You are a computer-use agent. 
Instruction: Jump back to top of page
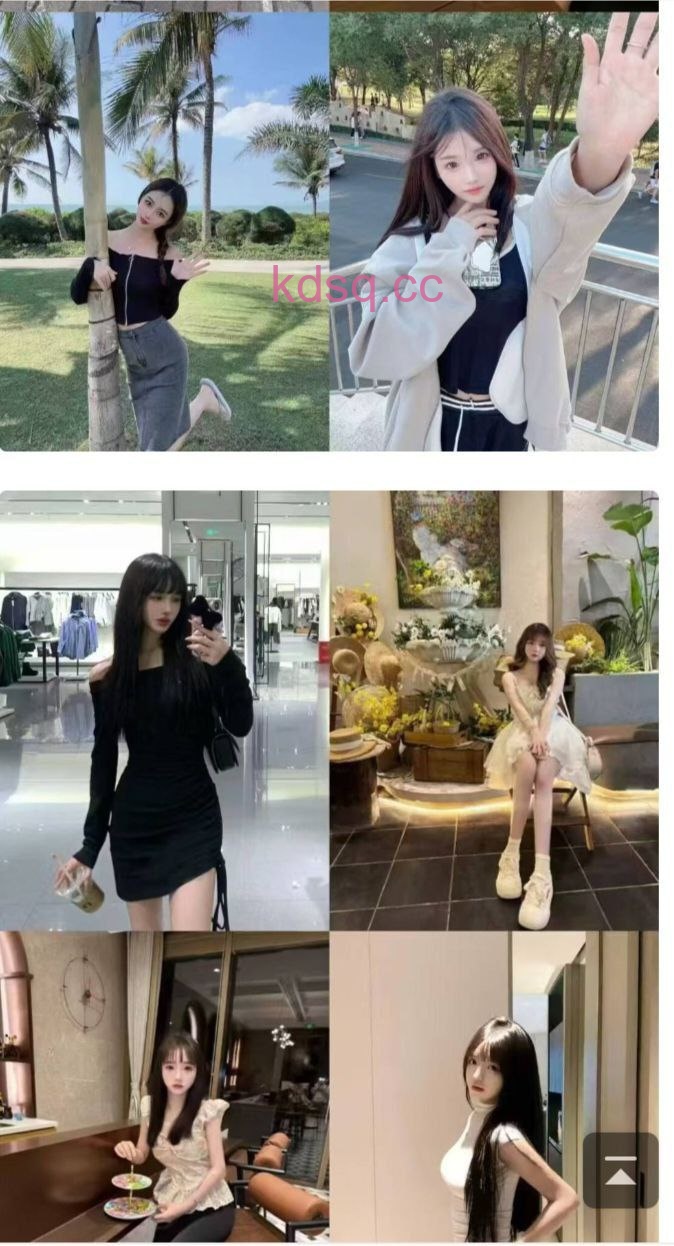click(620, 1169)
